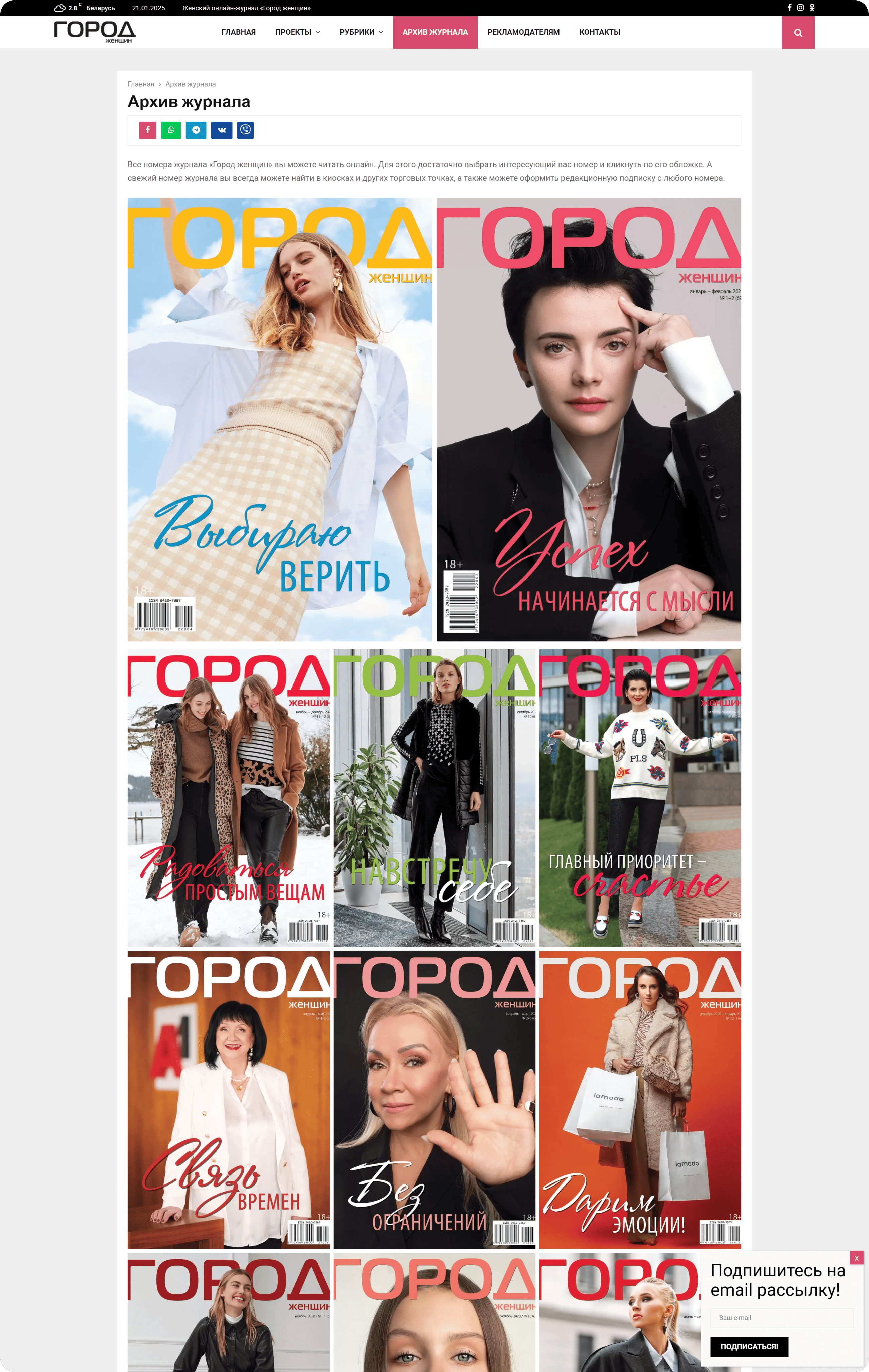Open the Контакты page
This screenshot has width=869, height=1372.
pyautogui.click(x=600, y=32)
